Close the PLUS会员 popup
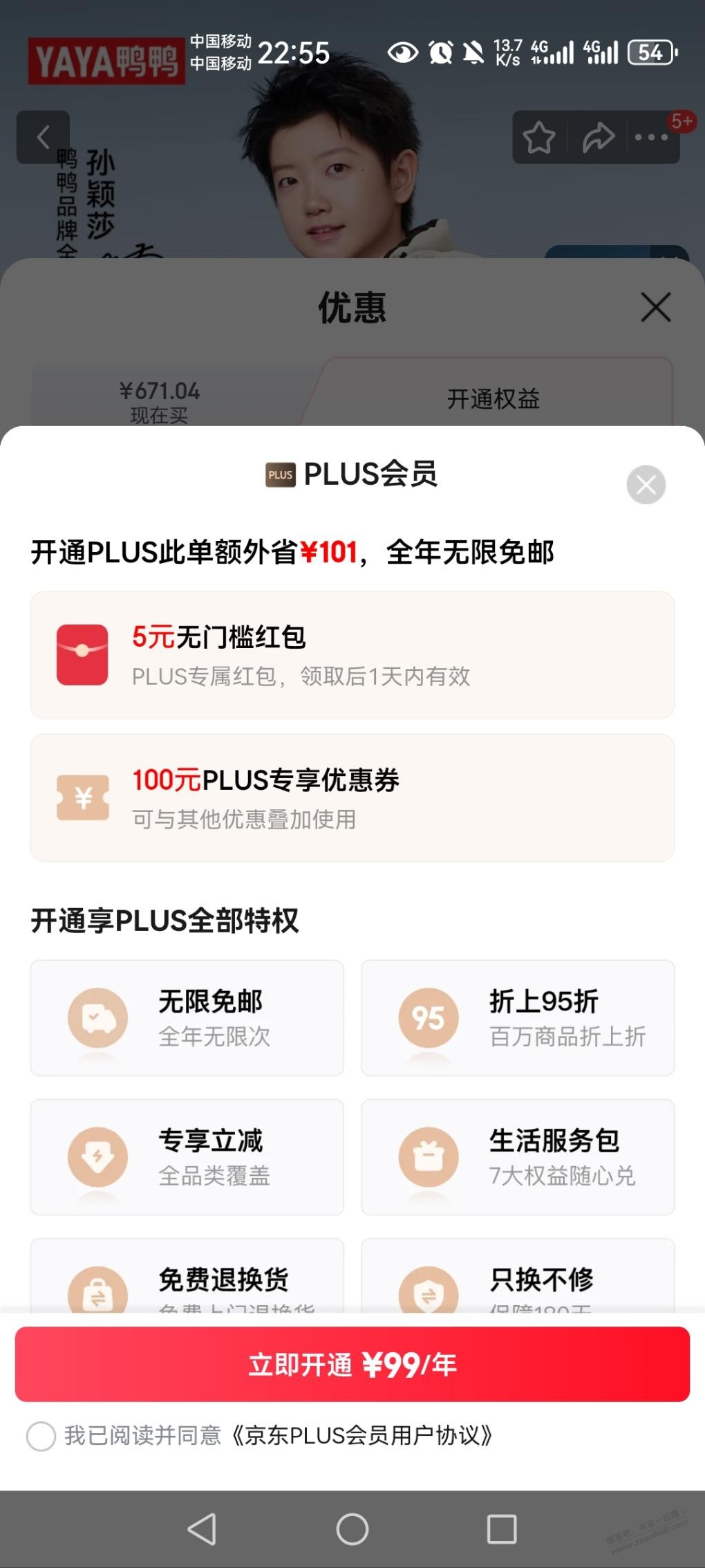The image size is (705, 1568). 646,484
